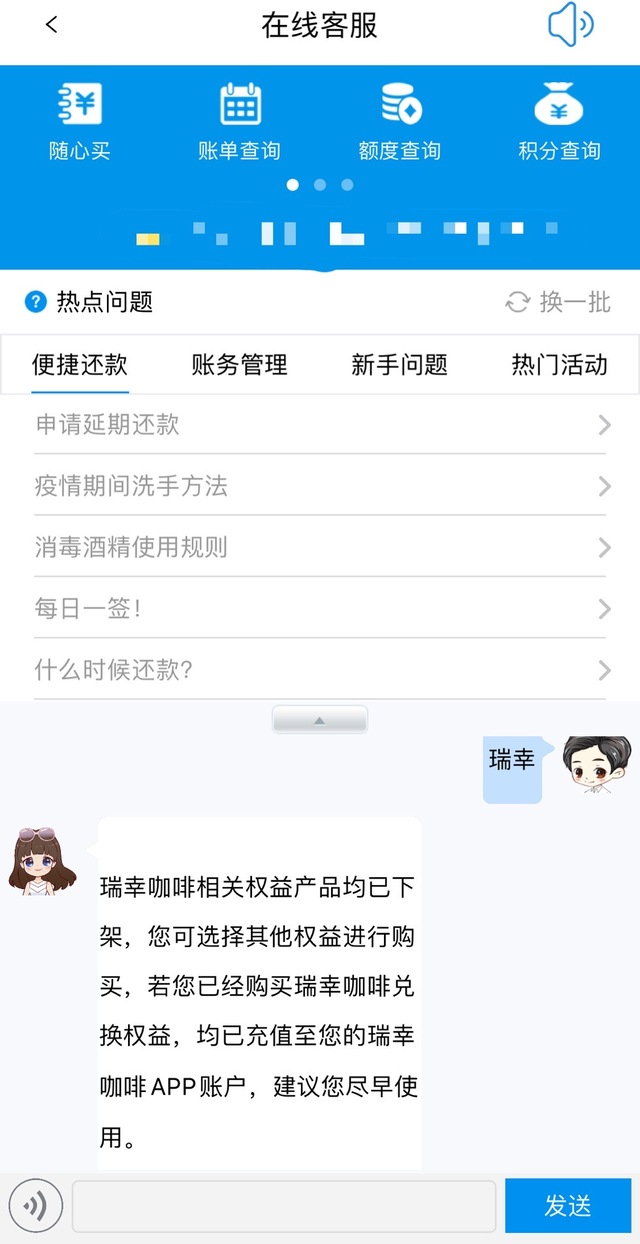Go back using the top-left arrow

pyautogui.click(x=51, y=26)
